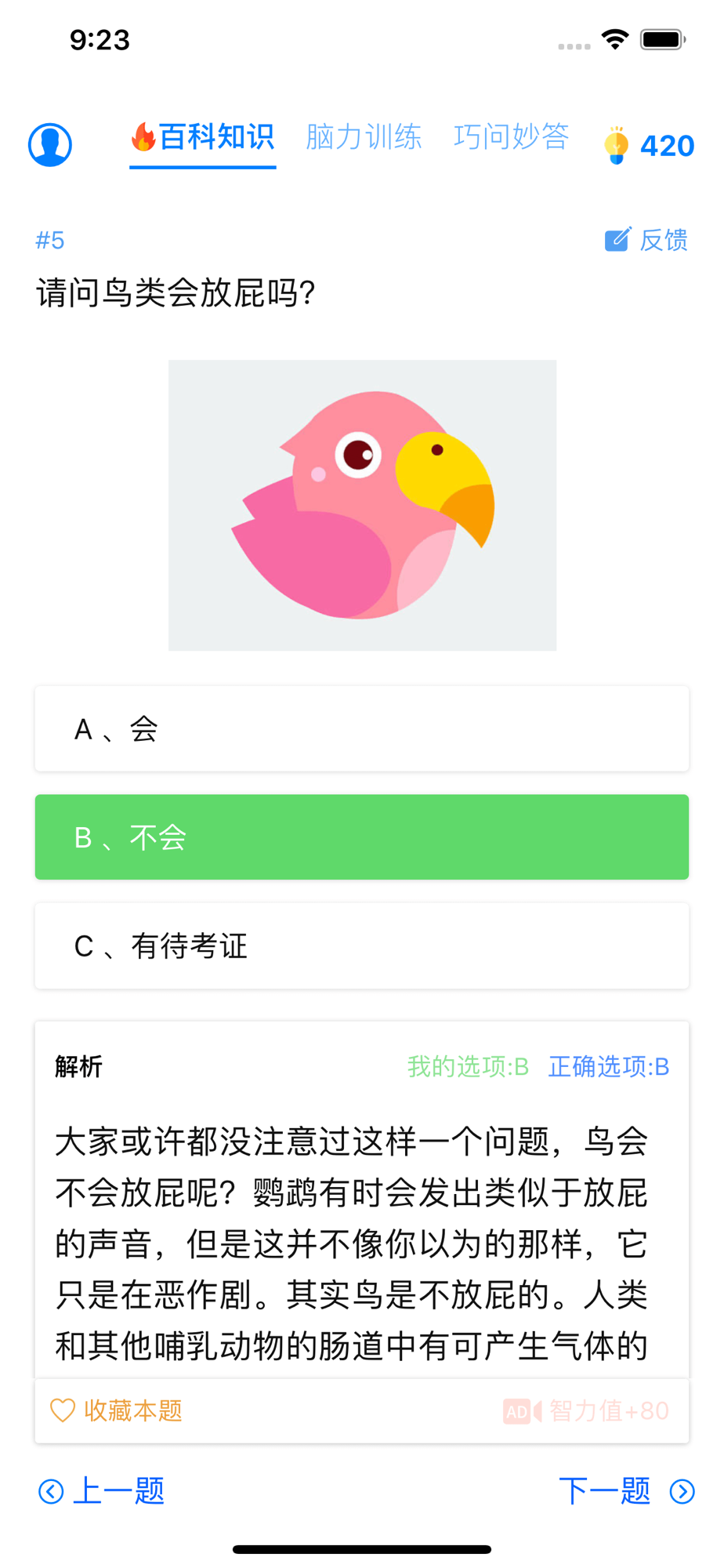Send feedback via 反馈
The image size is (724, 1568).
pos(646,240)
